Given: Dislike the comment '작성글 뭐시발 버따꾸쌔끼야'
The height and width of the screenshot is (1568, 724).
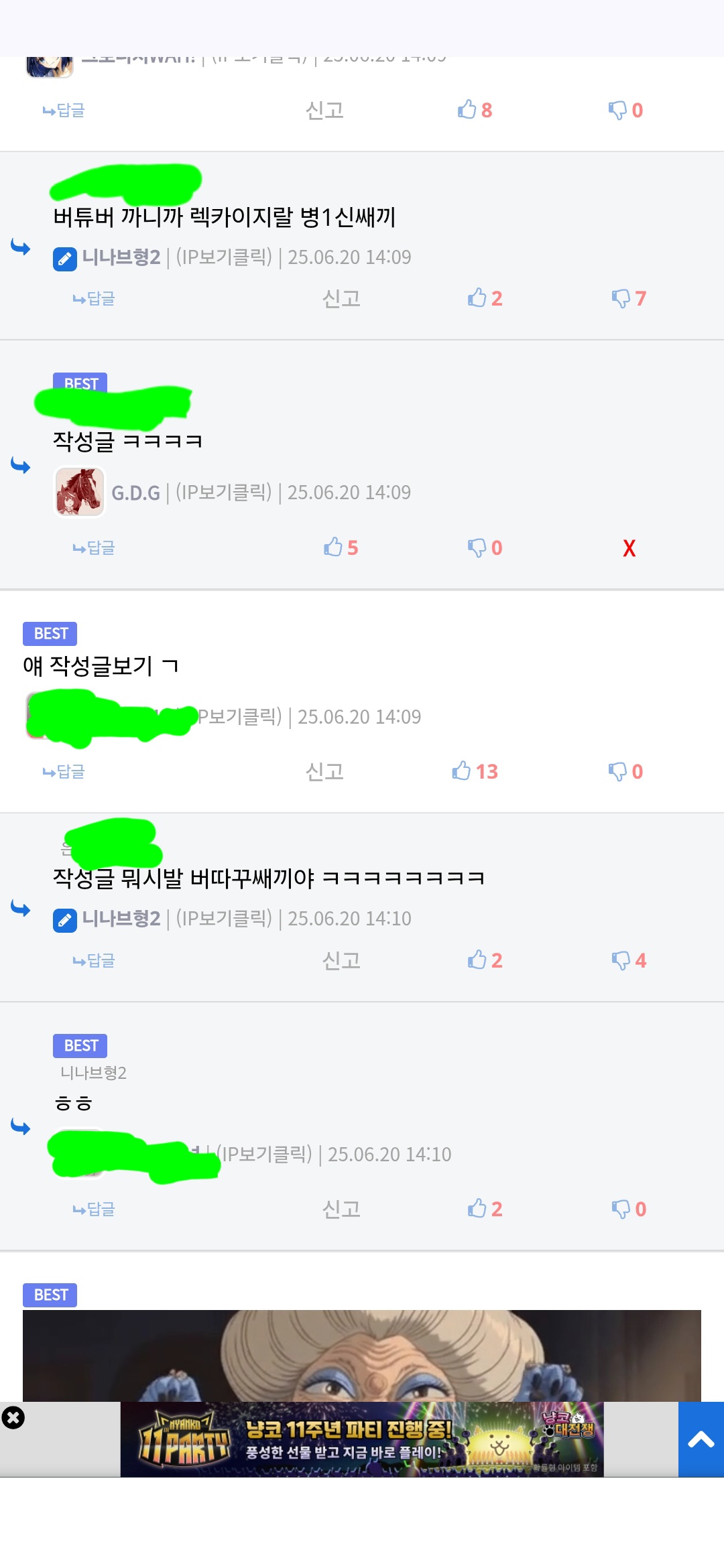Looking at the screenshot, I should (x=628, y=960).
